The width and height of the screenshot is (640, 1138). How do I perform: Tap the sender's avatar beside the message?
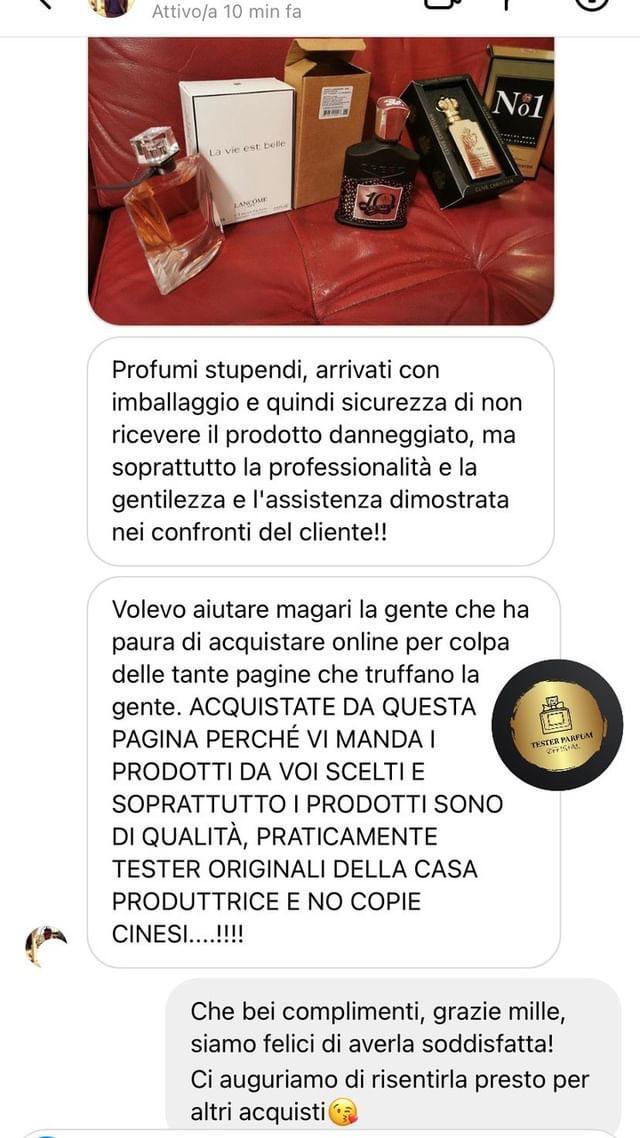click(45, 945)
